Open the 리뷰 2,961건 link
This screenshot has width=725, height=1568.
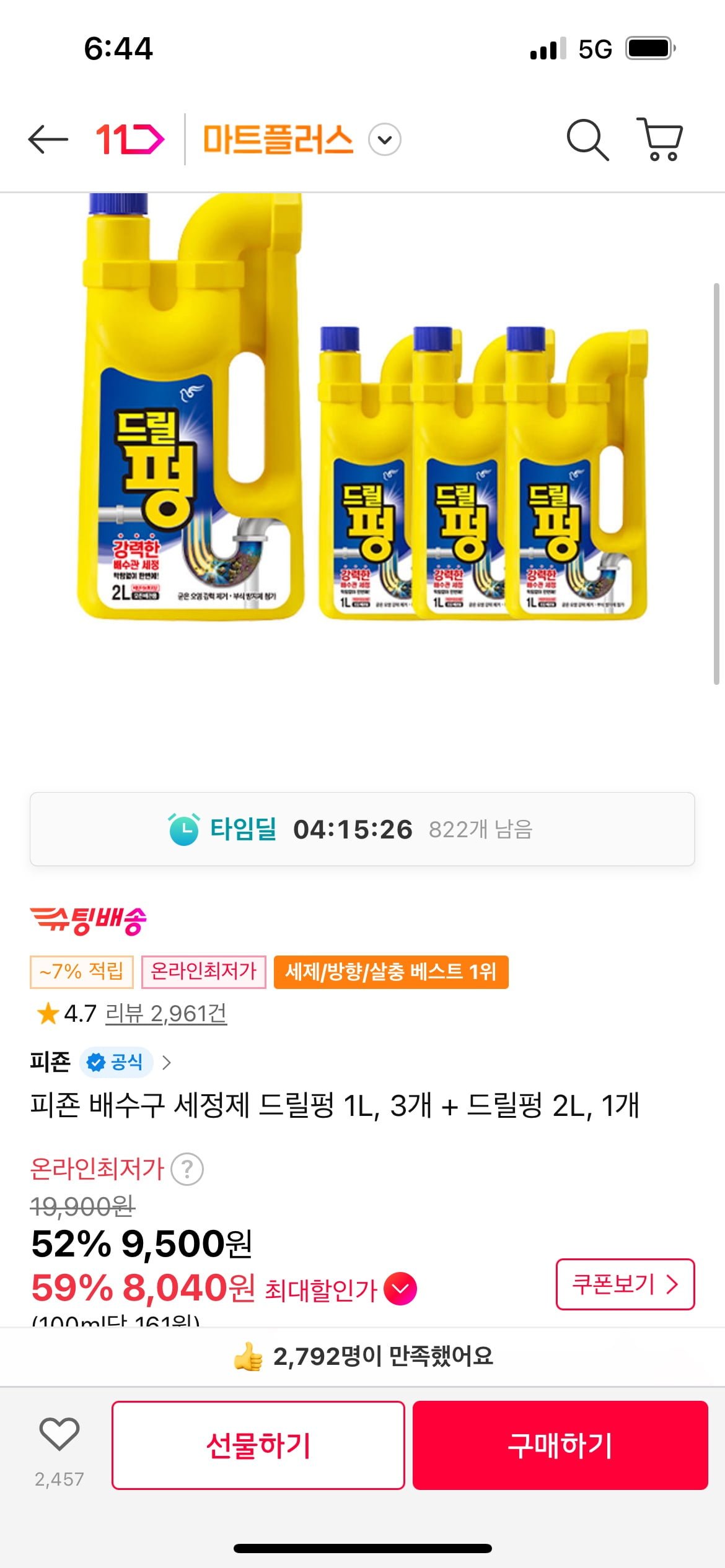(x=166, y=1014)
